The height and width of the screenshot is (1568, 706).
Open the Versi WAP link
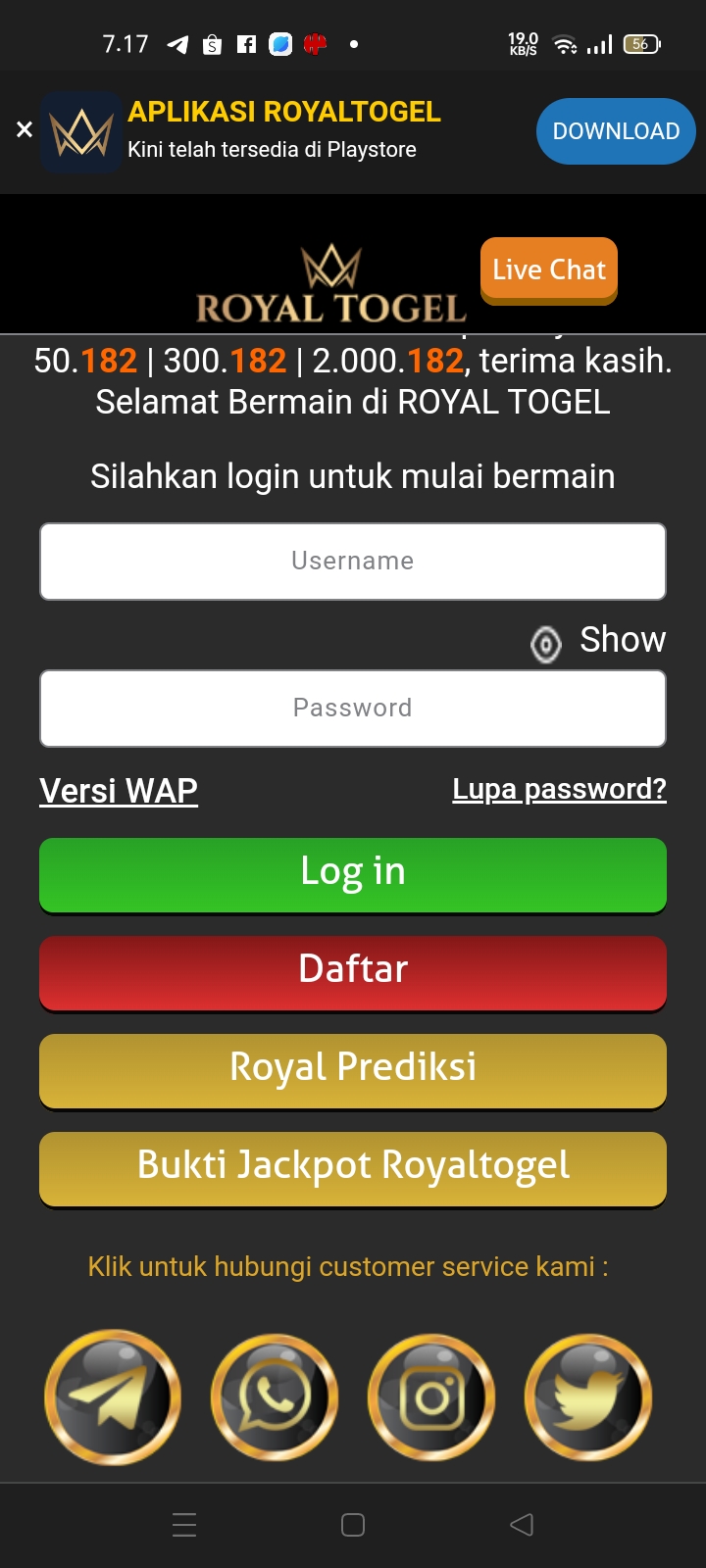tap(119, 790)
